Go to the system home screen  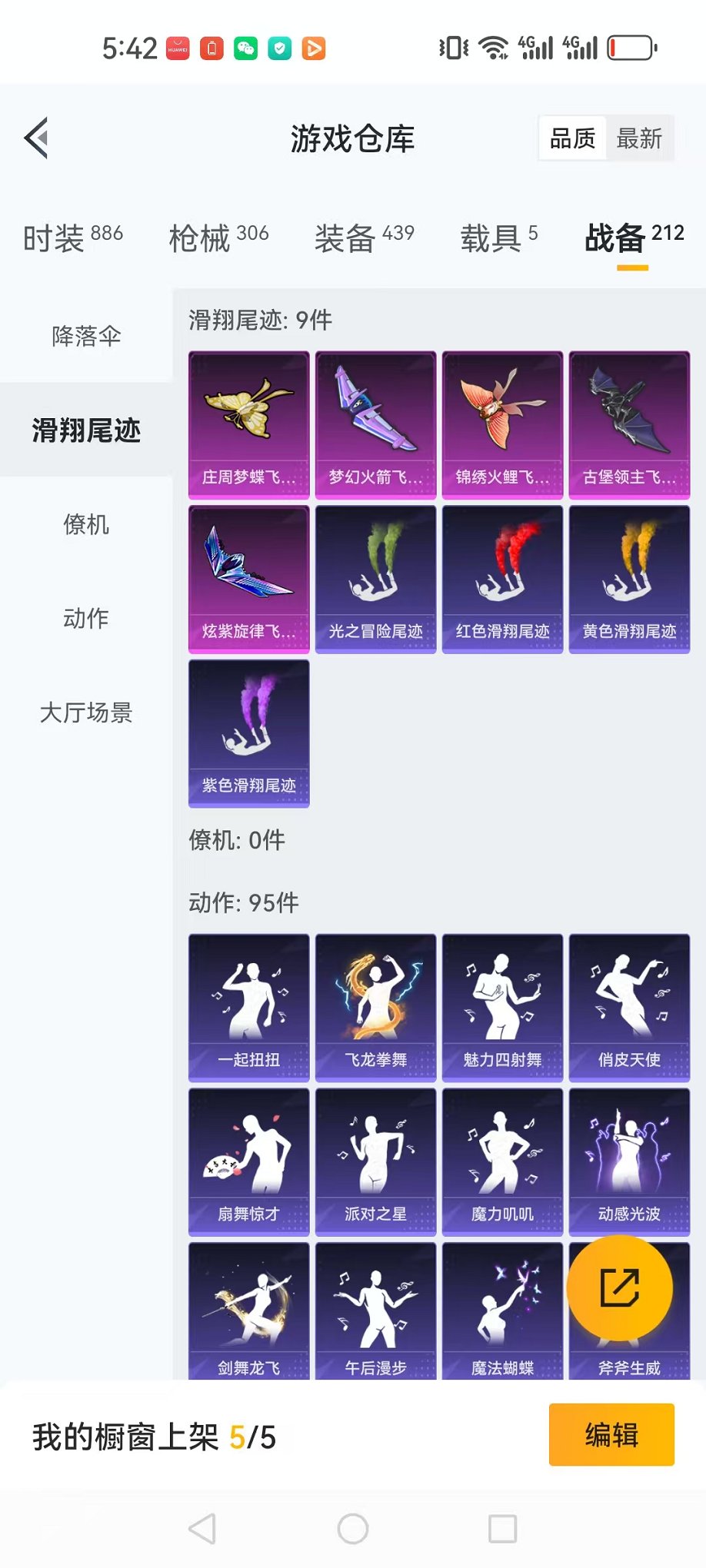[x=353, y=1529]
